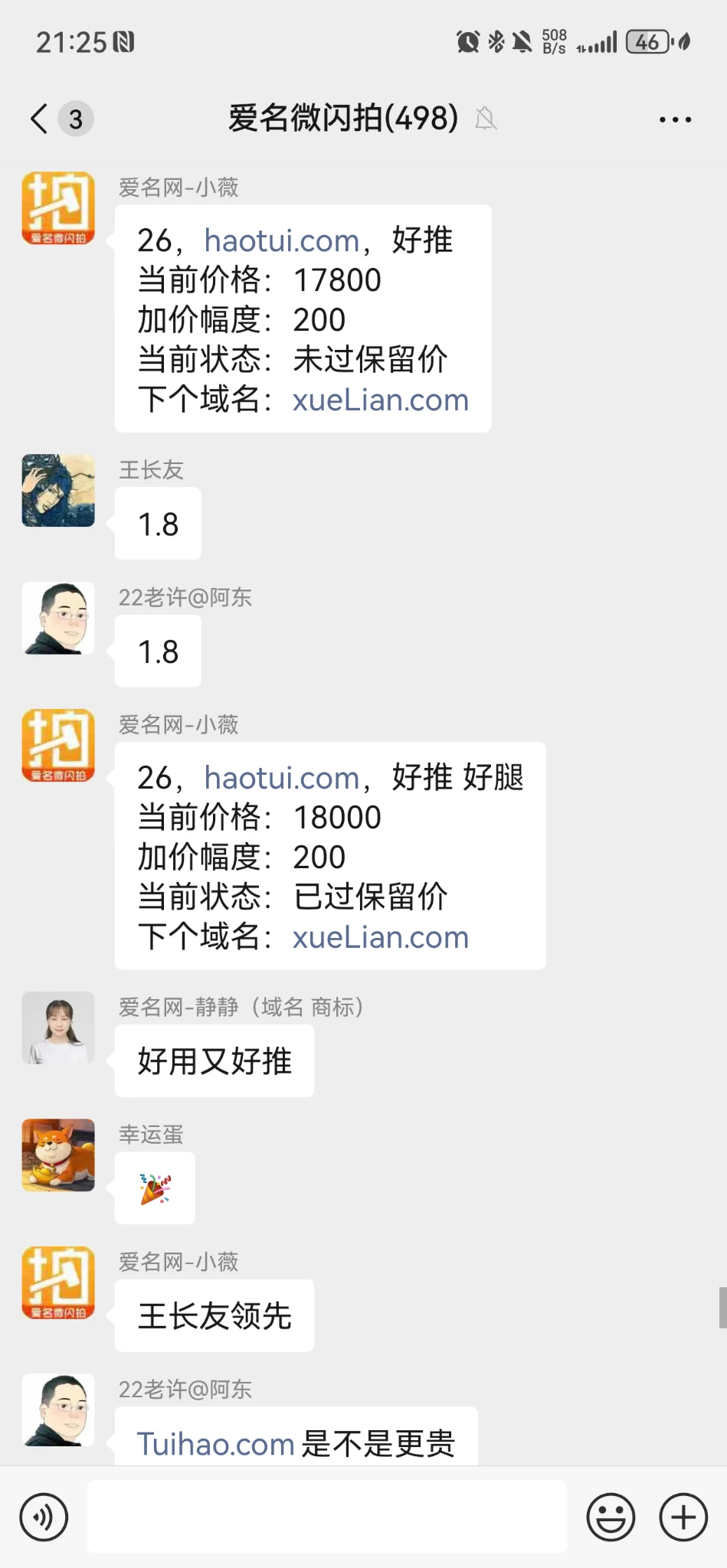Go back to the chat list
The image size is (727, 1568).
[40, 119]
